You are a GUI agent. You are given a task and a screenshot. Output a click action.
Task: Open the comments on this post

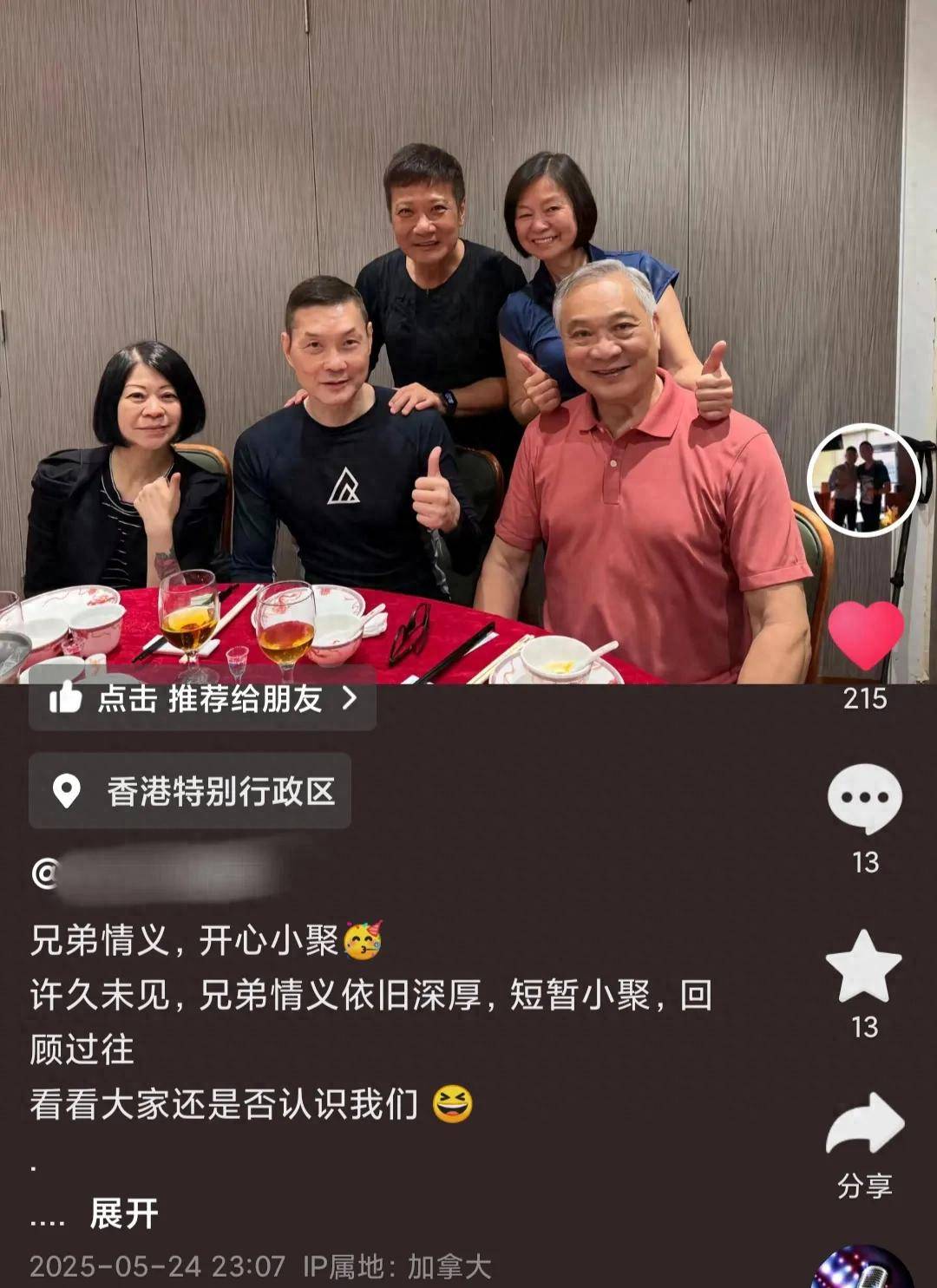(x=864, y=798)
